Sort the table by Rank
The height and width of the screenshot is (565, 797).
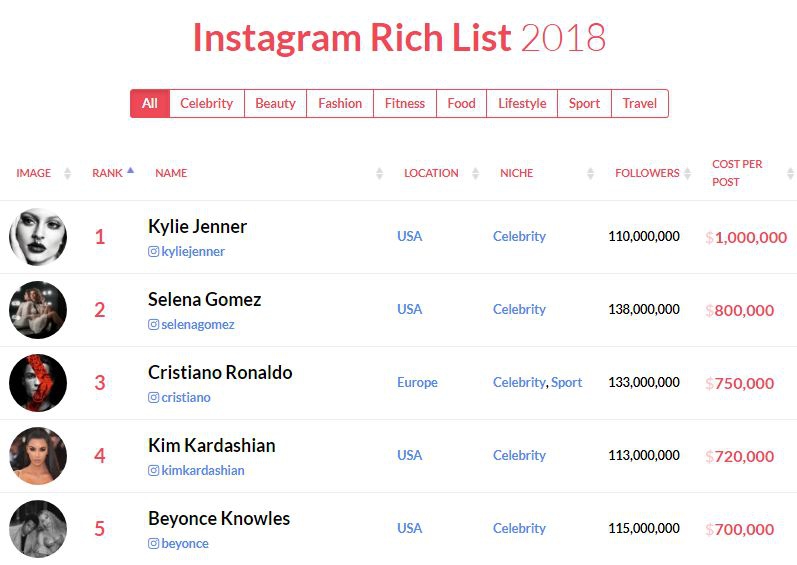pyautogui.click(x=108, y=173)
